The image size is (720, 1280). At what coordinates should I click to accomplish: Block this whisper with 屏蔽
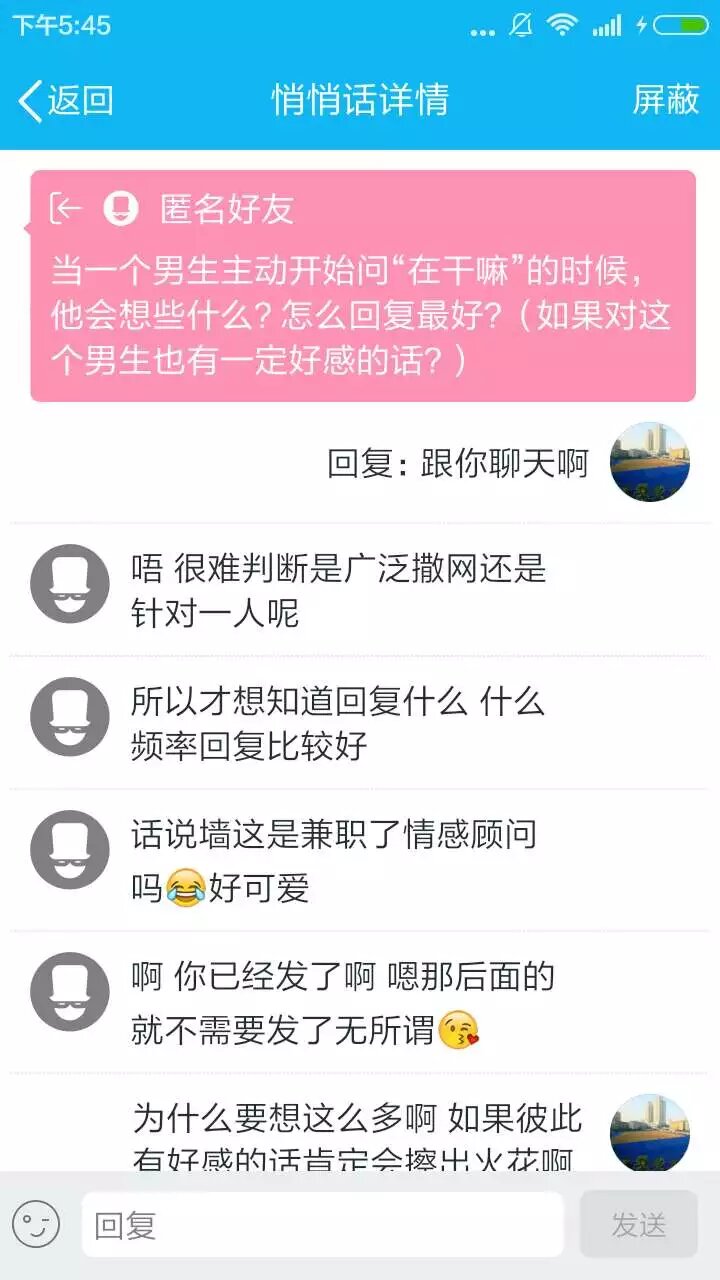pos(665,100)
